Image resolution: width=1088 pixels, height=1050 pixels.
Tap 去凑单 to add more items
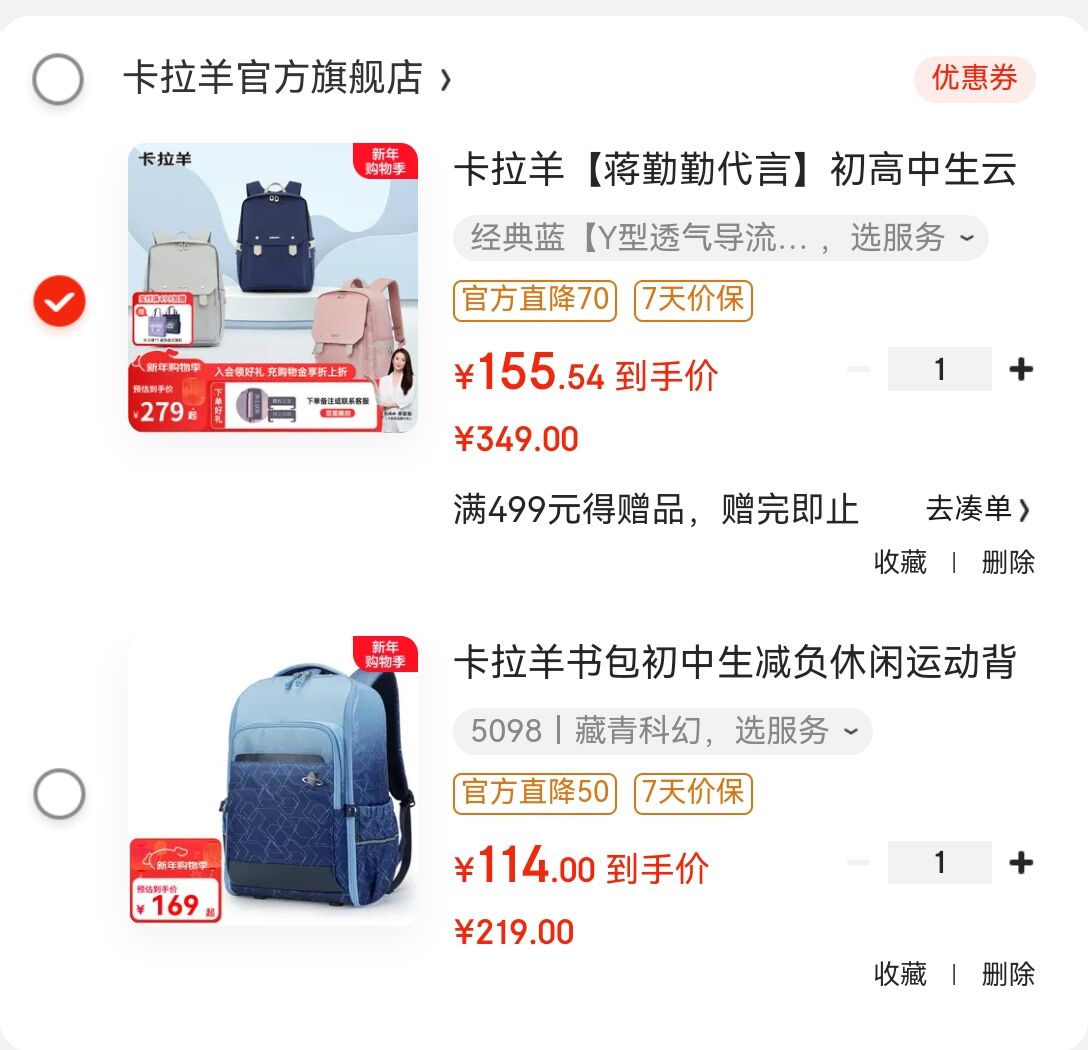pos(978,509)
